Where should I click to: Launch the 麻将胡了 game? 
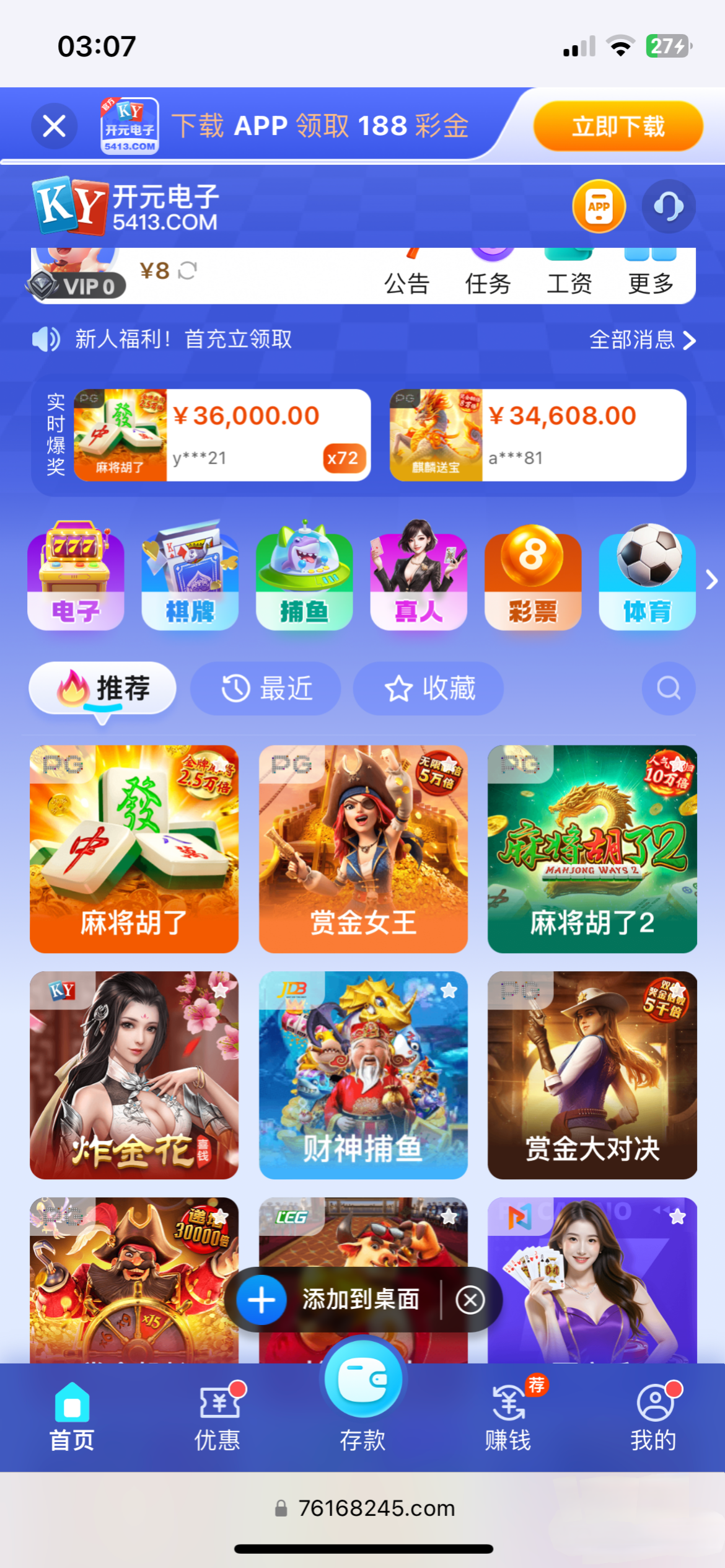[x=134, y=849]
